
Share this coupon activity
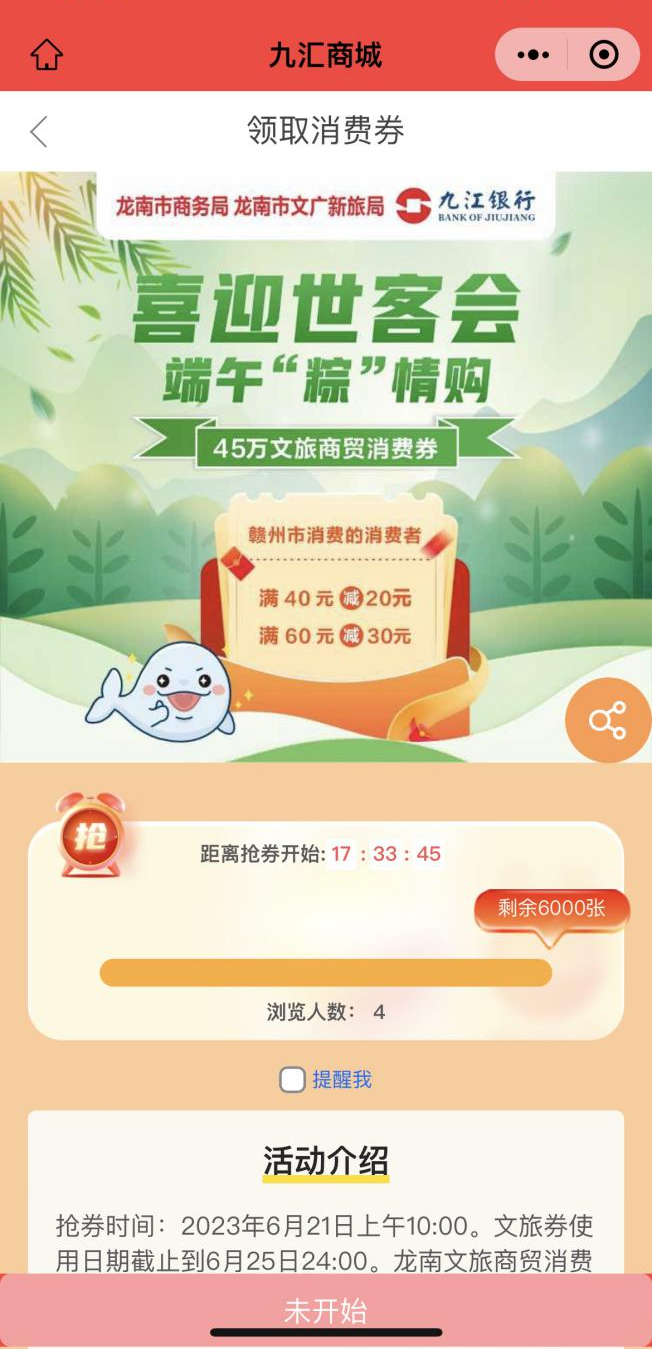(x=607, y=720)
